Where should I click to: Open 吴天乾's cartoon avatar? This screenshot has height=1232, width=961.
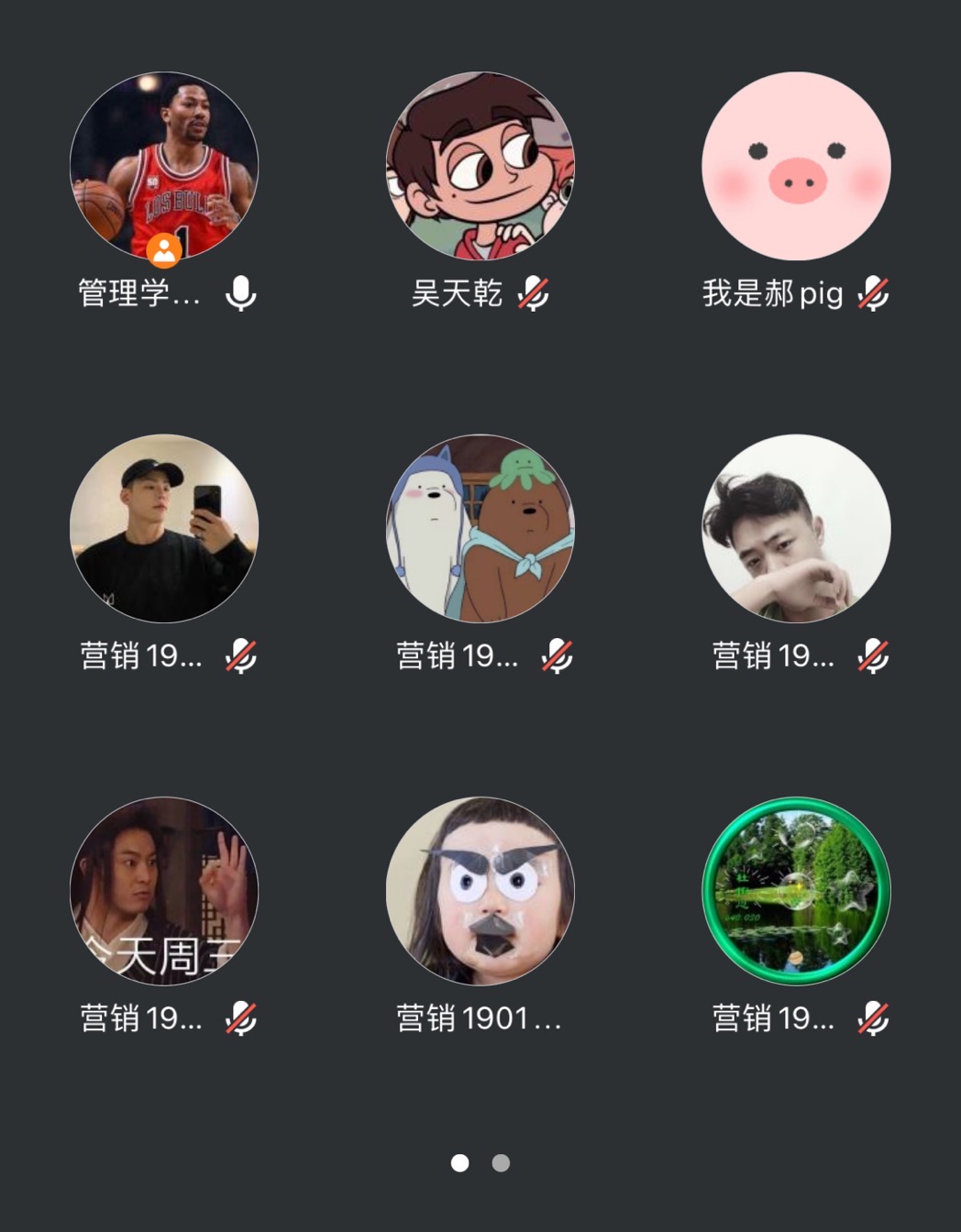(x=480, y=167)
